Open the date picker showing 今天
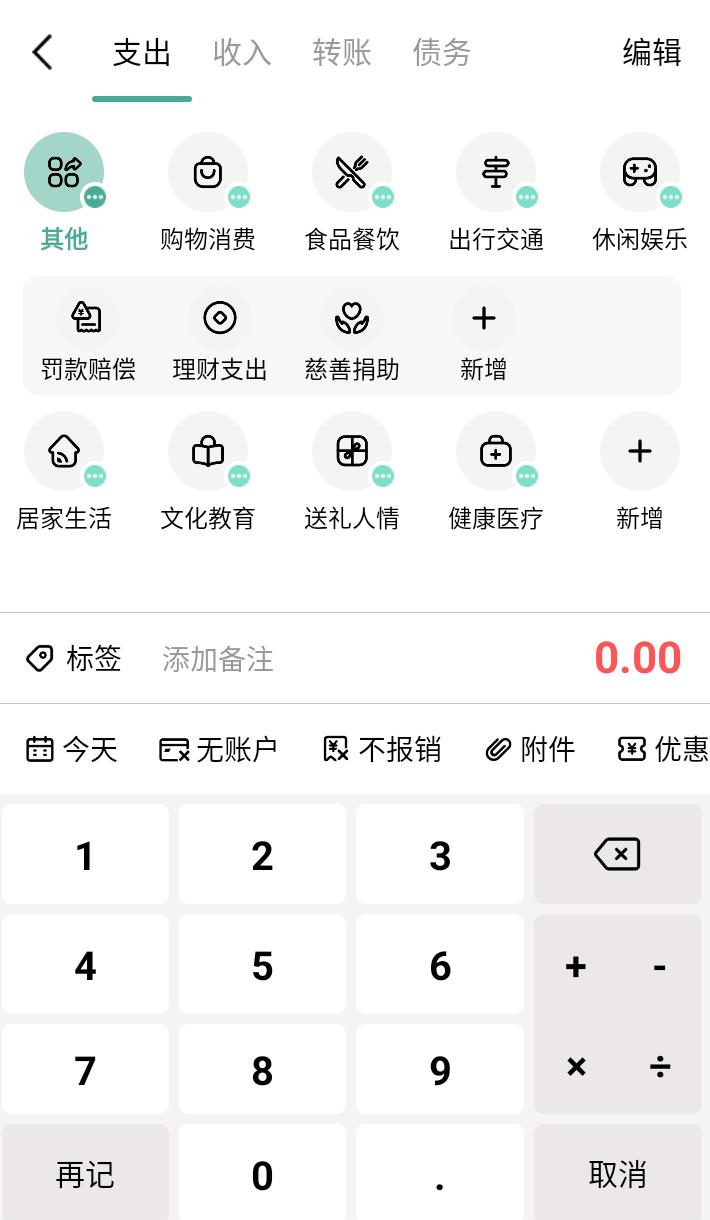 [x=72, y=749]
